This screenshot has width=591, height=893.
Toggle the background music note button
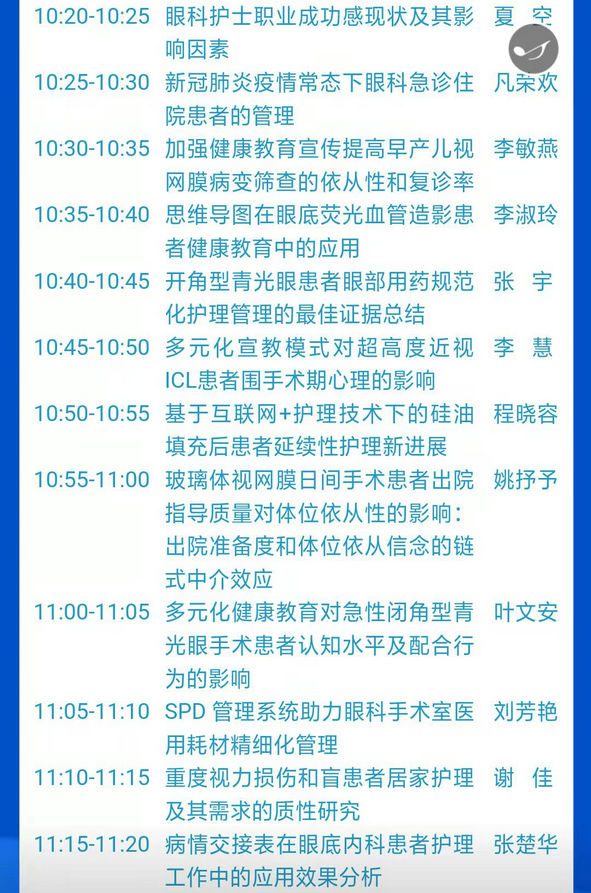(x=533, y=50)
